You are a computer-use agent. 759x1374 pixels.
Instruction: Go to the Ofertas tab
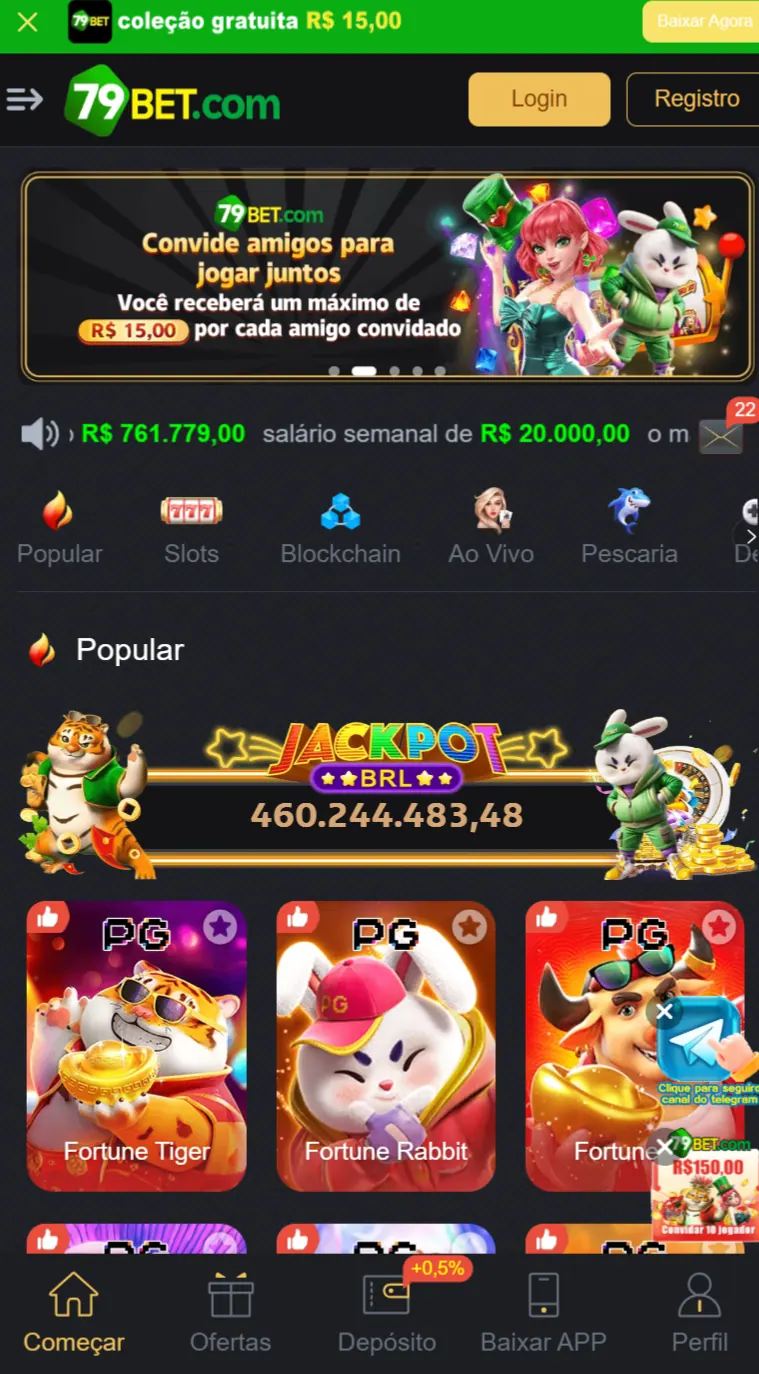point(231,1313)
